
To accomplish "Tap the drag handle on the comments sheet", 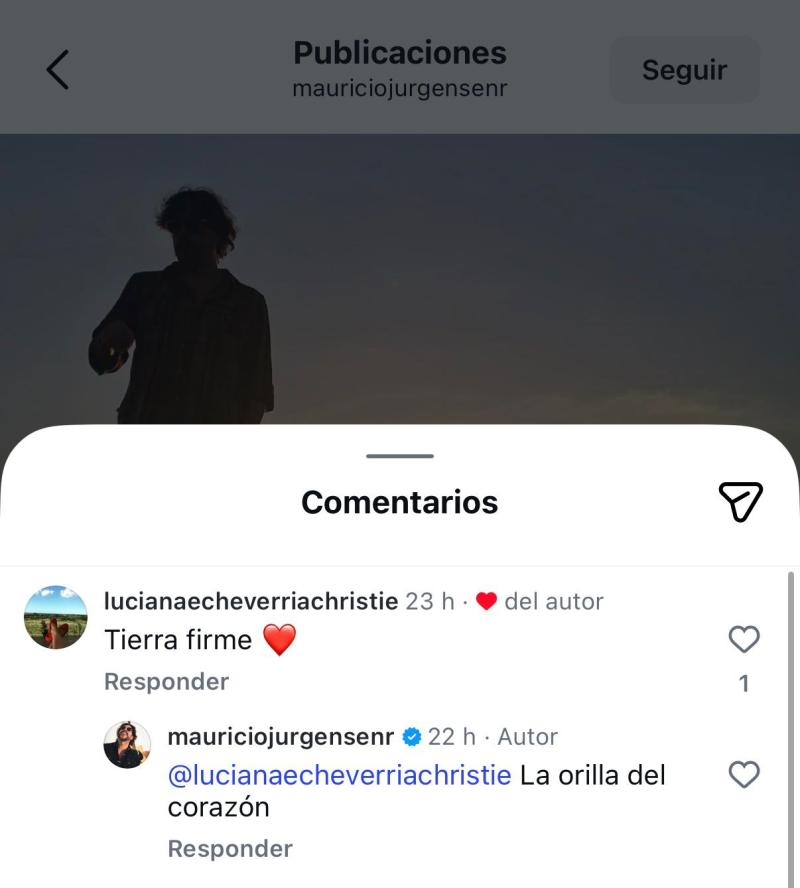I will point(398,455).
